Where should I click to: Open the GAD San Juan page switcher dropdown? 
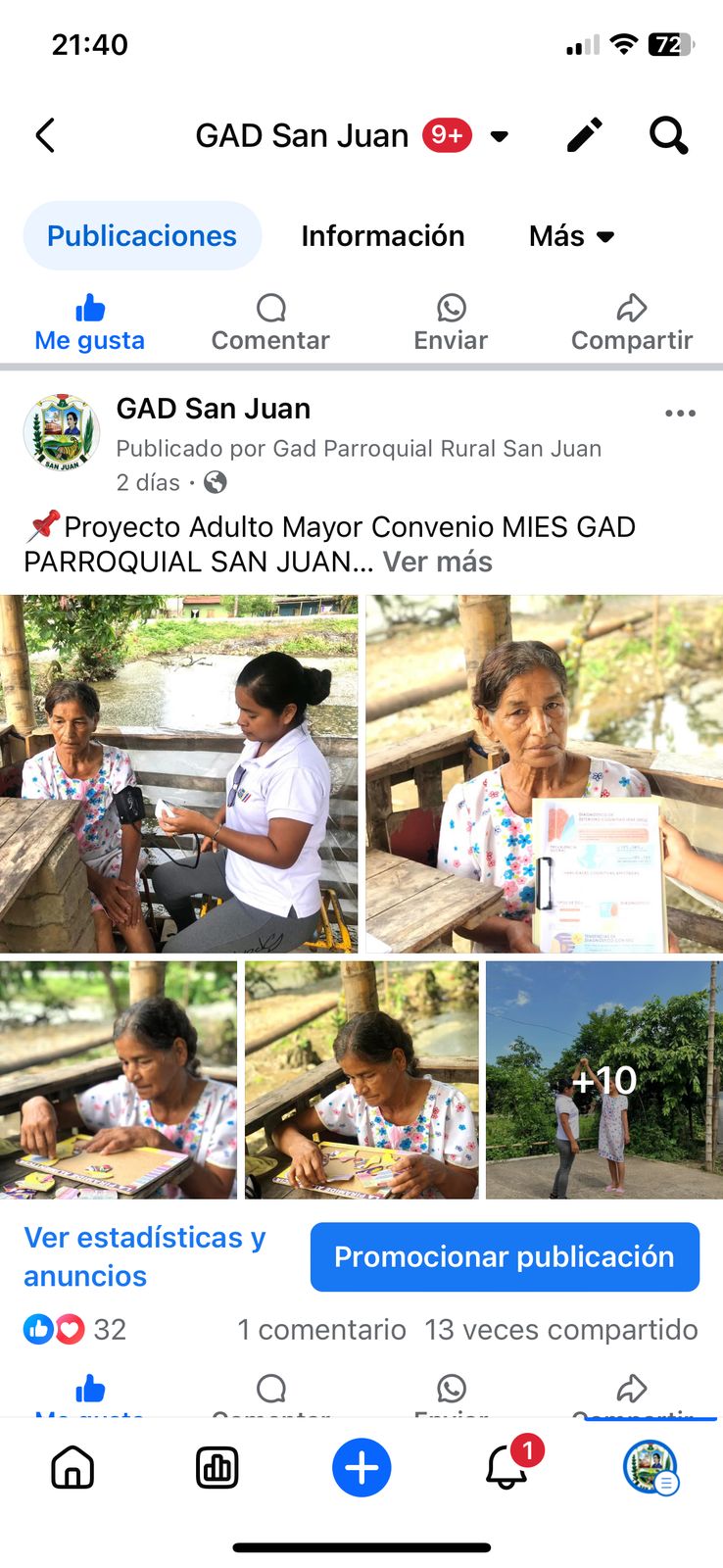click(499, 136)
